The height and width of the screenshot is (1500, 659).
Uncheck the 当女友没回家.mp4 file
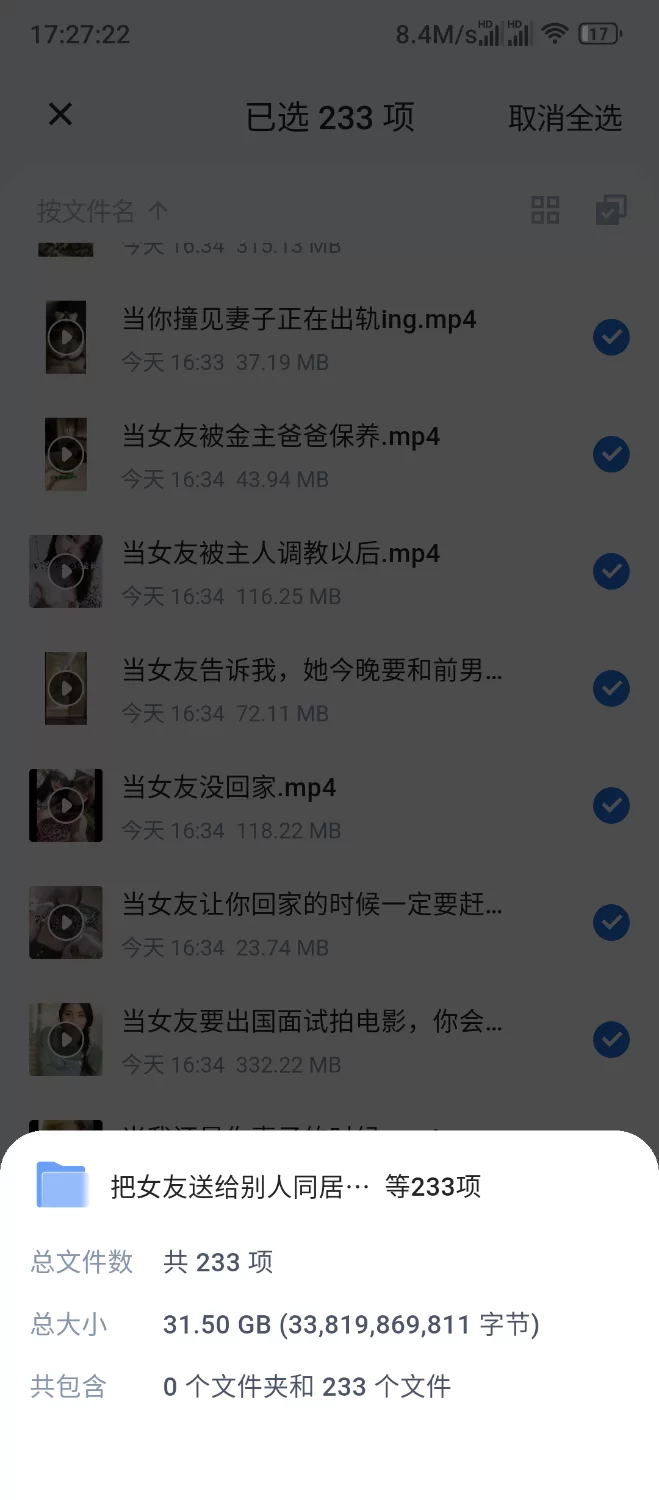[611, 806]
